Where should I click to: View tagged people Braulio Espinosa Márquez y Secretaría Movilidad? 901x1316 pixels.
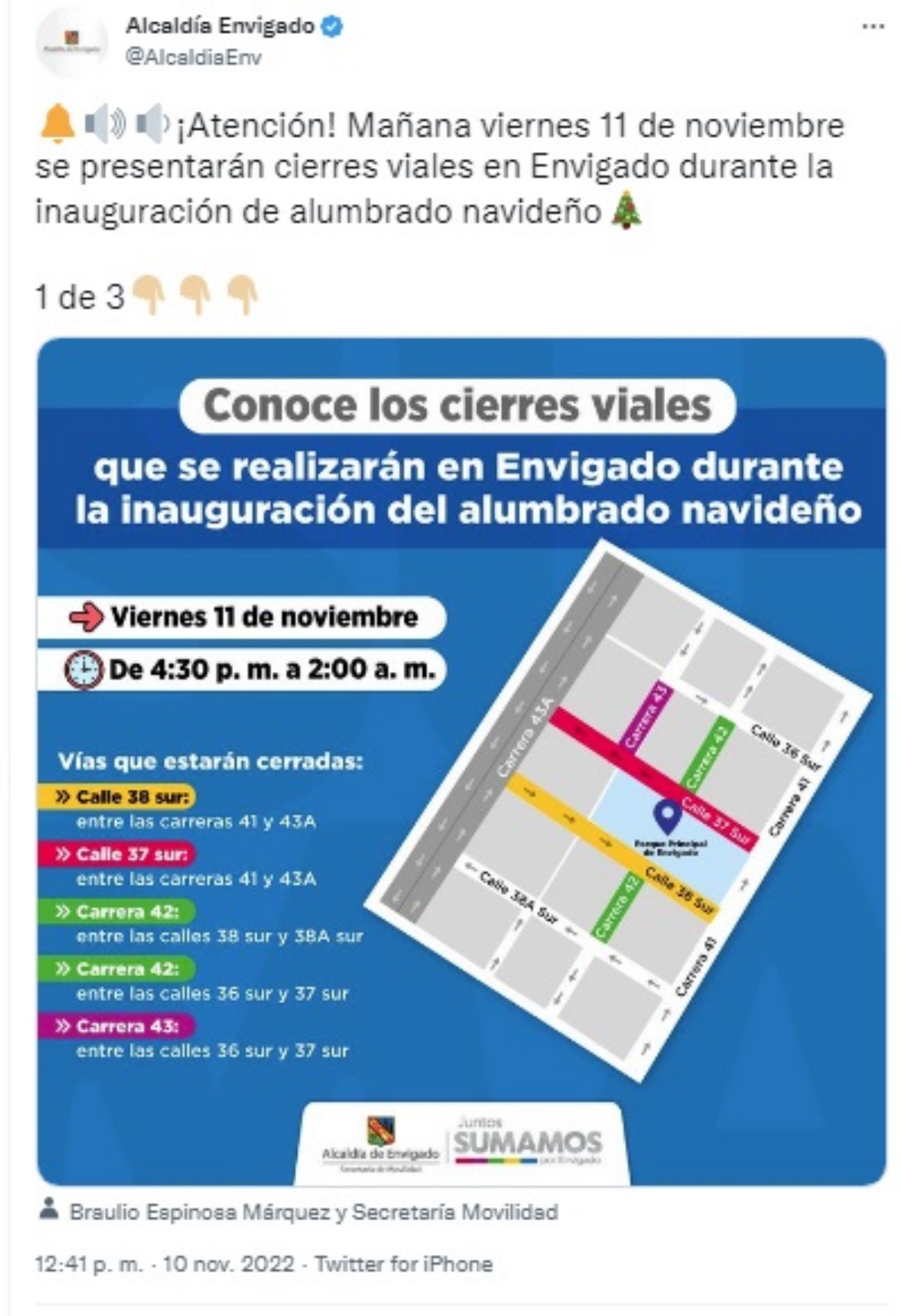313,1212
